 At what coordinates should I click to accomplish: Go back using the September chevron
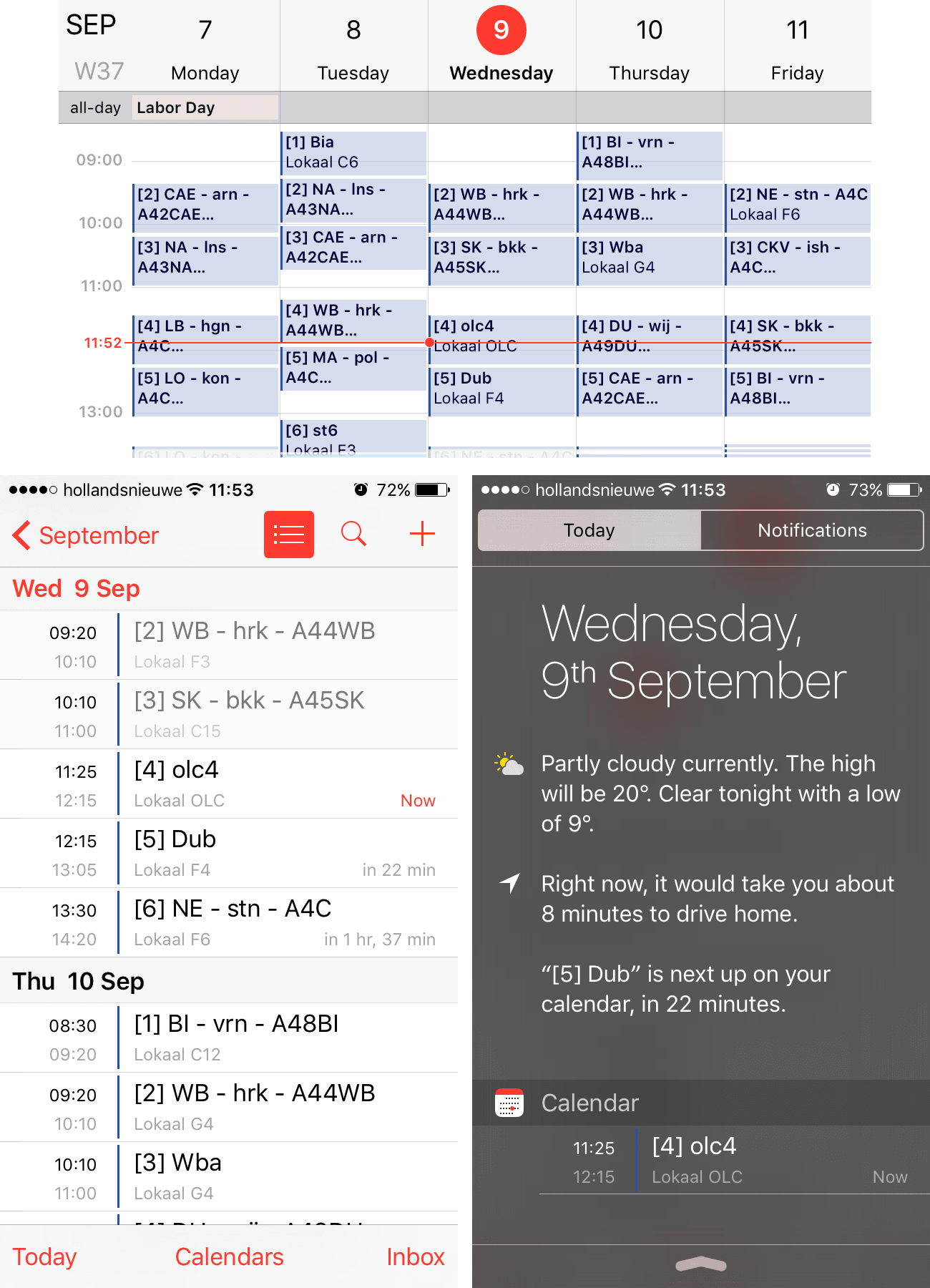[84, 535]
